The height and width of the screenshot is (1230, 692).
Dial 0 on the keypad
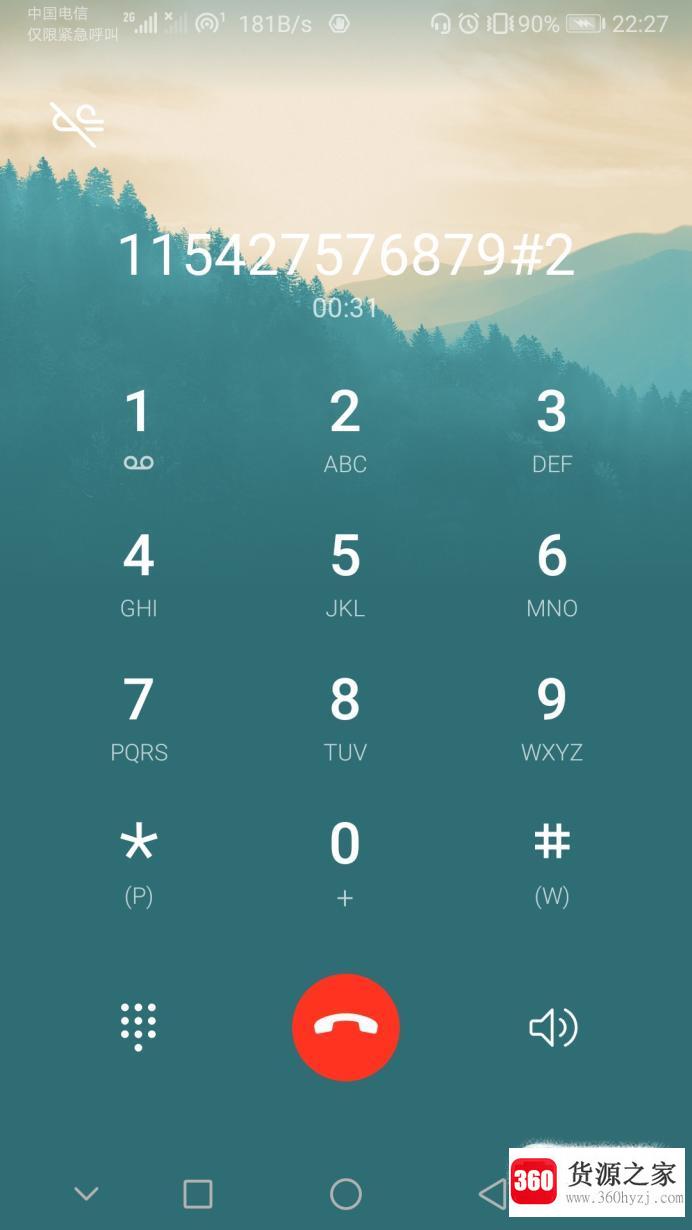pyautogui.click(x=345, y=860)
